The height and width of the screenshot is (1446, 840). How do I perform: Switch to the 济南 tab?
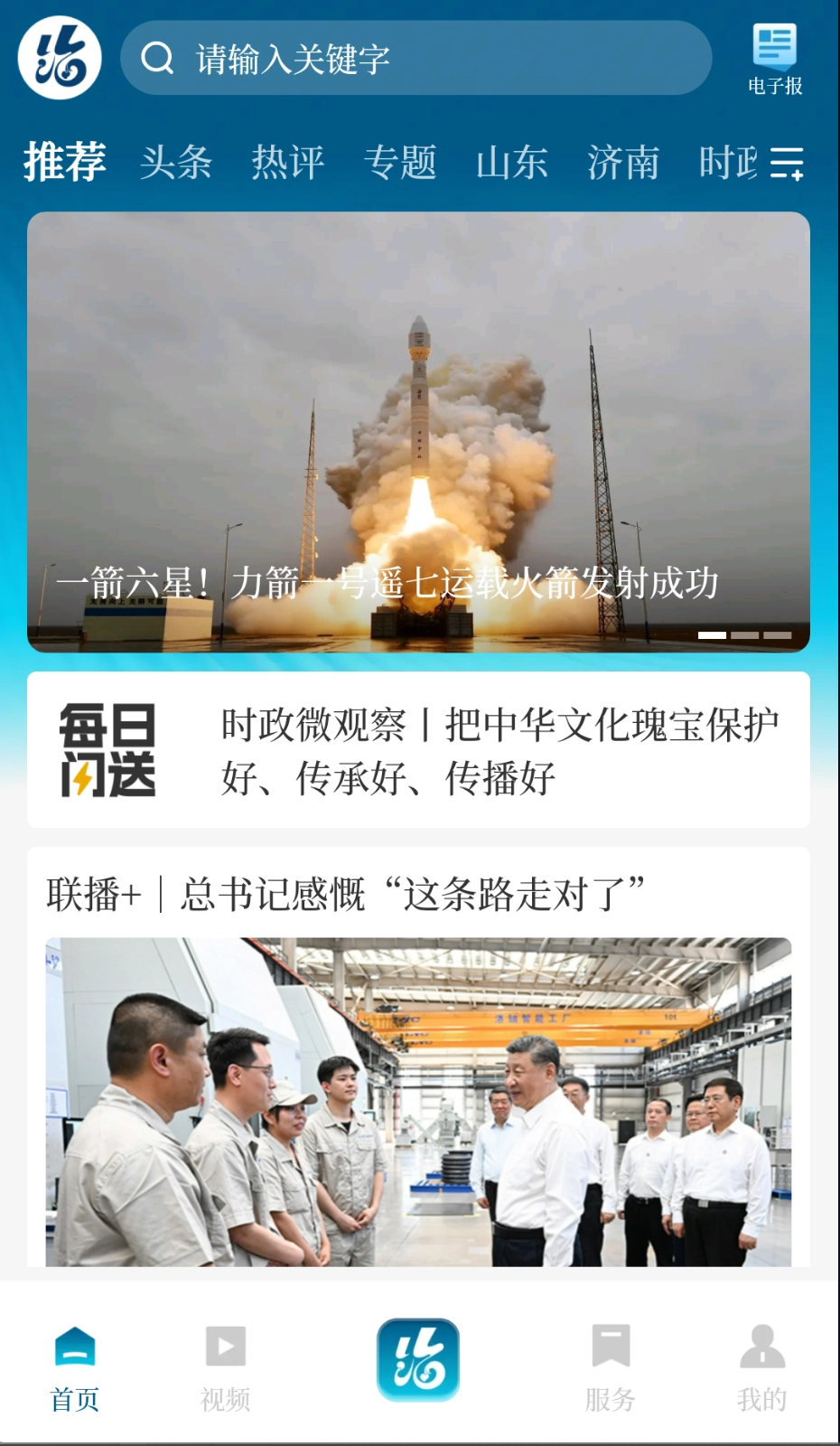click(625, 163)
